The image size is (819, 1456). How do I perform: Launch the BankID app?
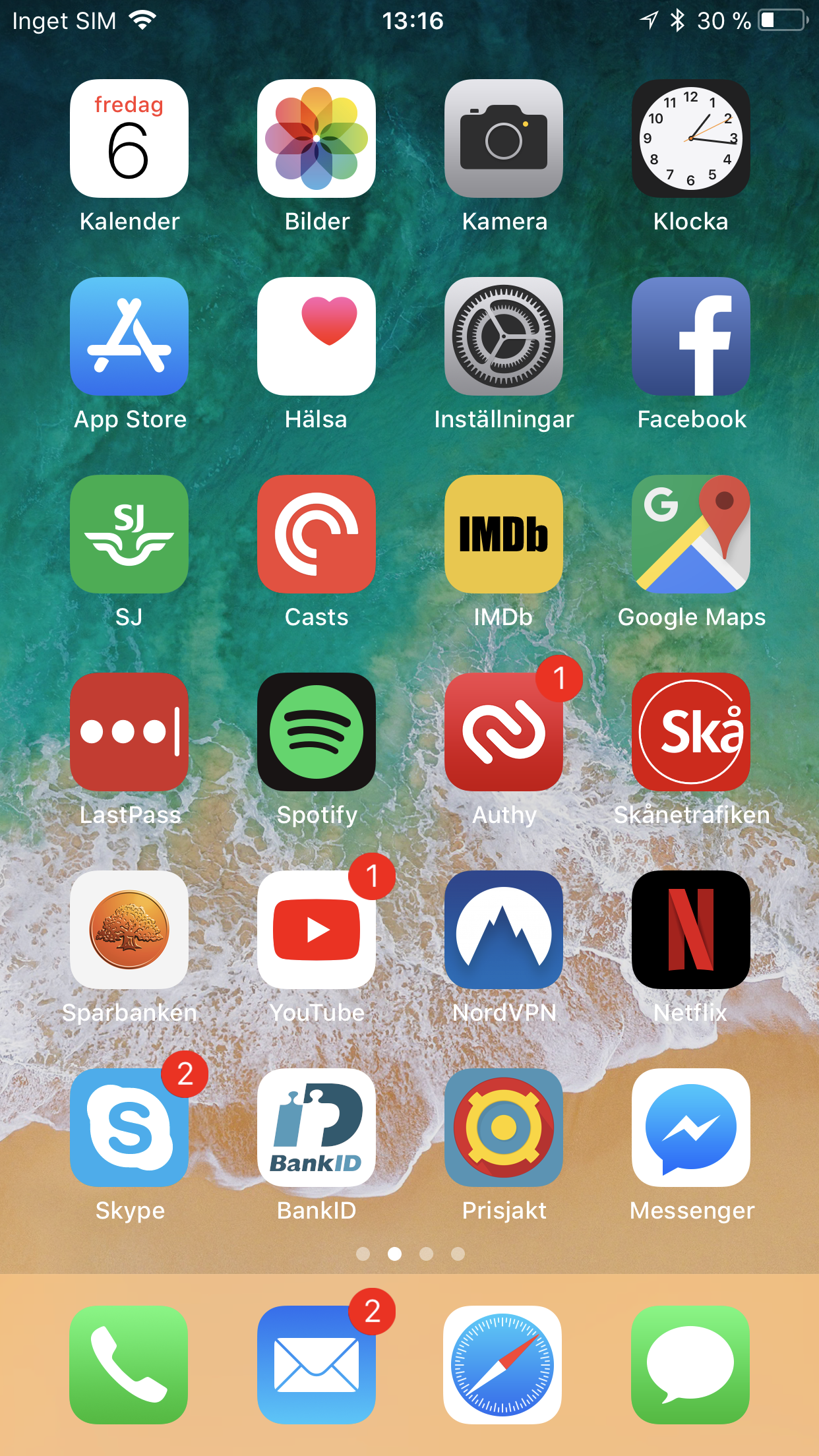pyautogui.click(x=317, y=1128)
